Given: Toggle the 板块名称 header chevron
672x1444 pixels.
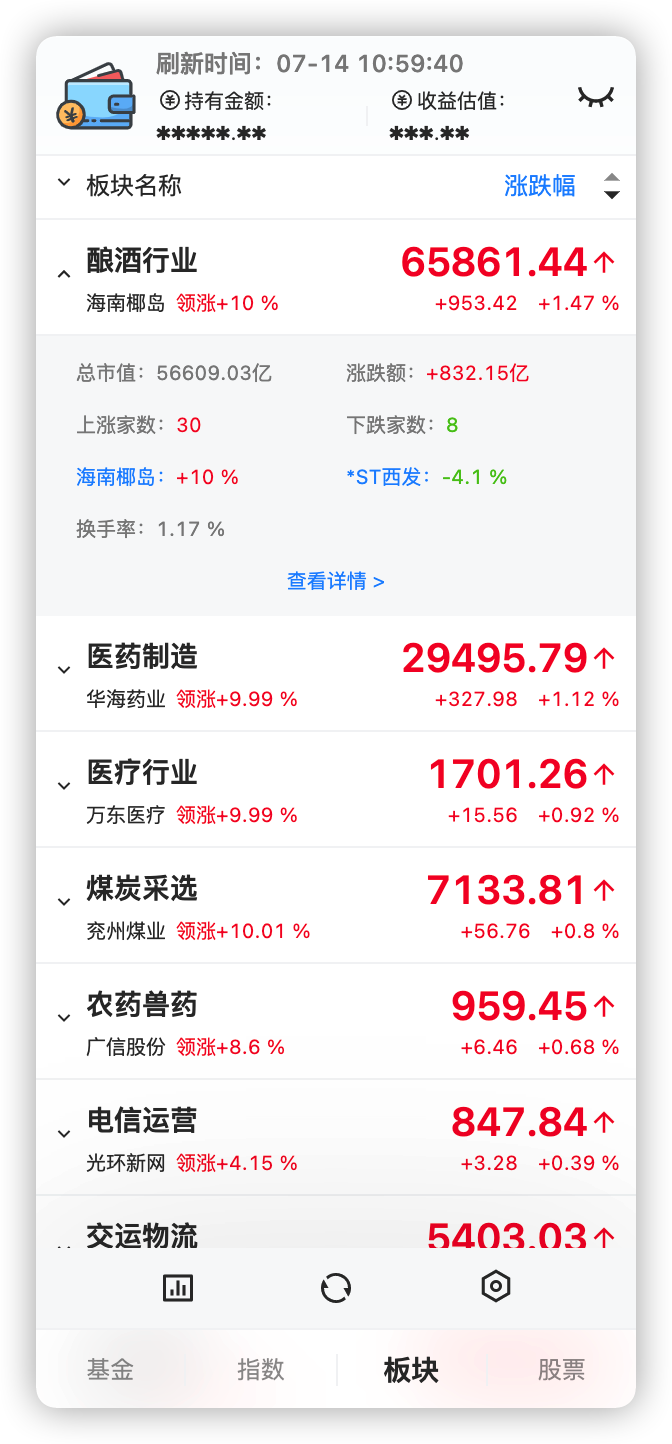Looking at the screenshot, I should point(64,183).
